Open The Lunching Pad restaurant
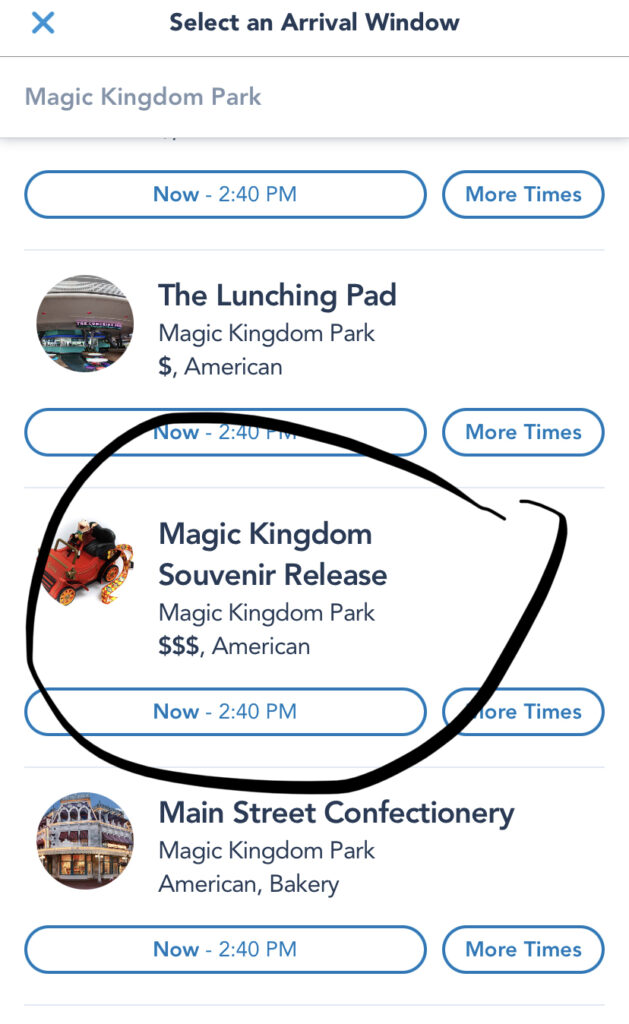The image size is (629, 1024). pyautogui.click(x=277, y=296)
